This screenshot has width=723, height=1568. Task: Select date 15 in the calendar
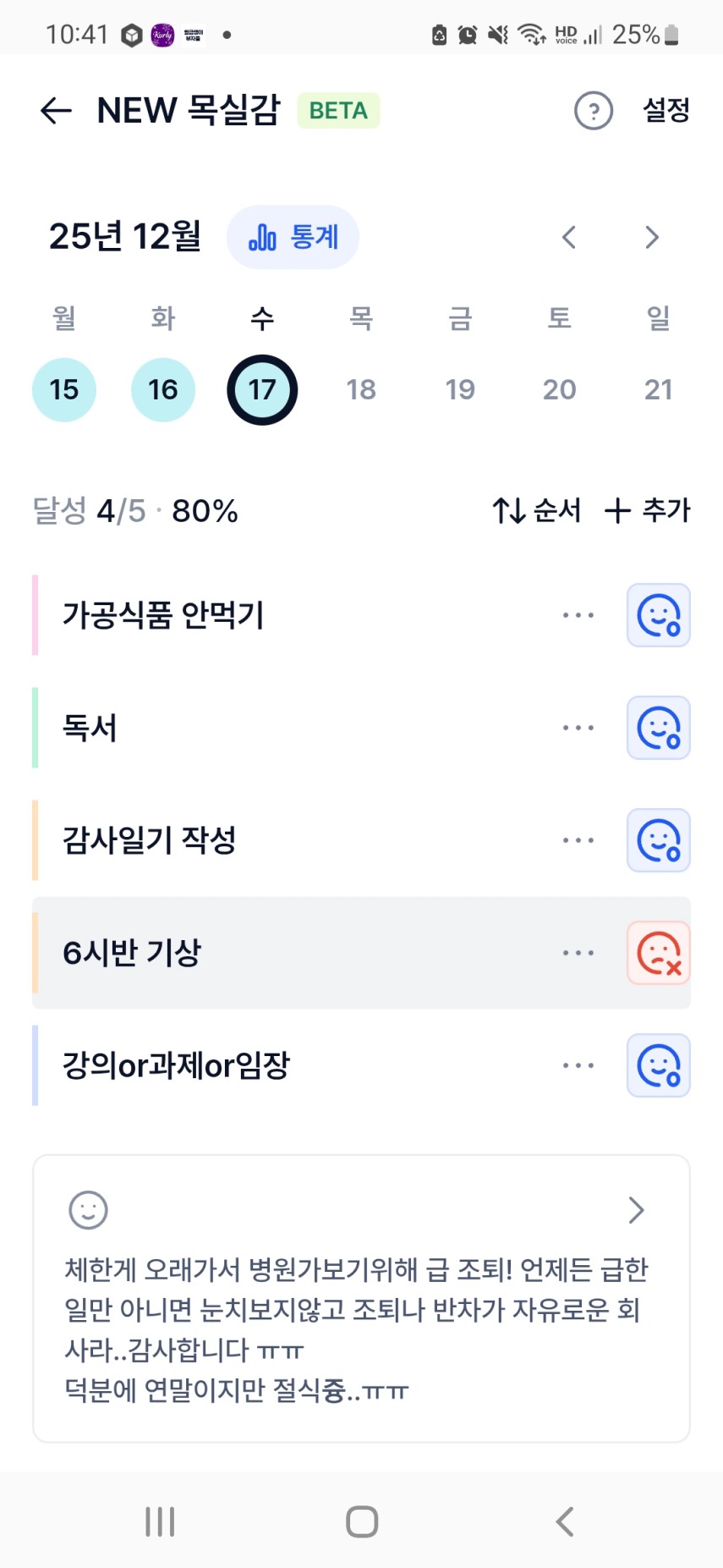(x=64, y=389)
